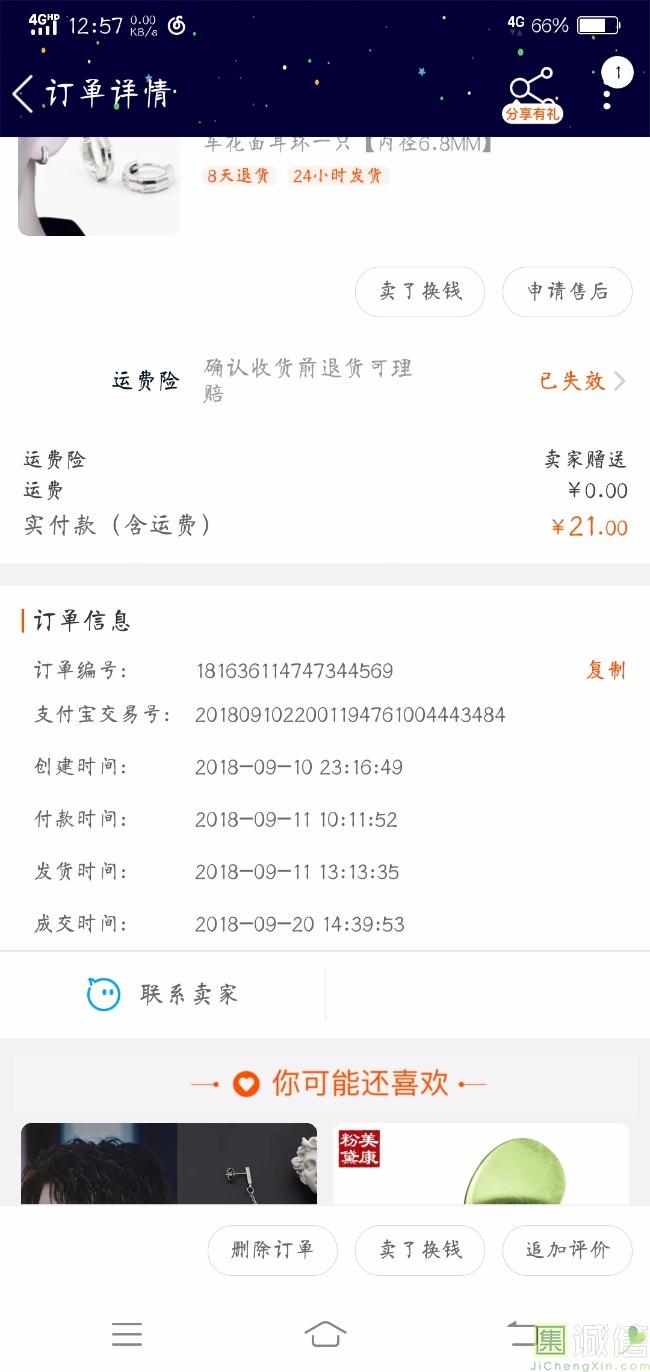Open the recommended 粉黛美康 product card
This screenshot has width=650, height=1372.
pyautogui.click(x=480, y=1164)
